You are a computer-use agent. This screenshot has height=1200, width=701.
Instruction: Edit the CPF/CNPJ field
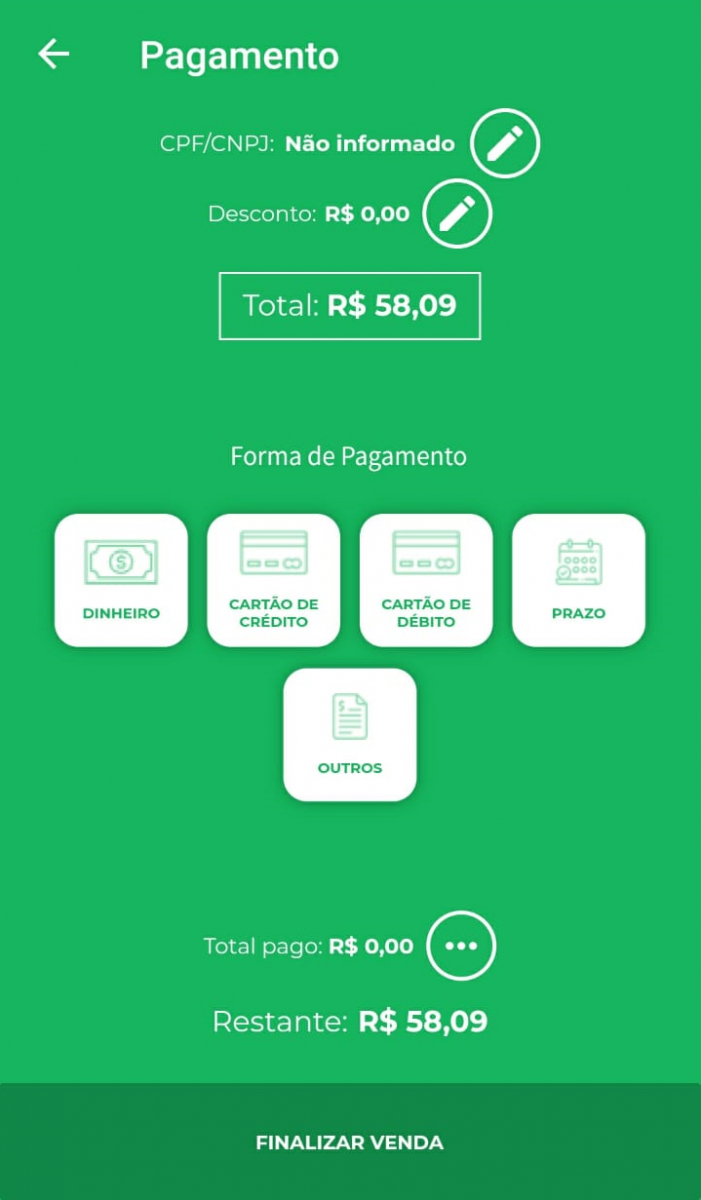pos(505,144)
